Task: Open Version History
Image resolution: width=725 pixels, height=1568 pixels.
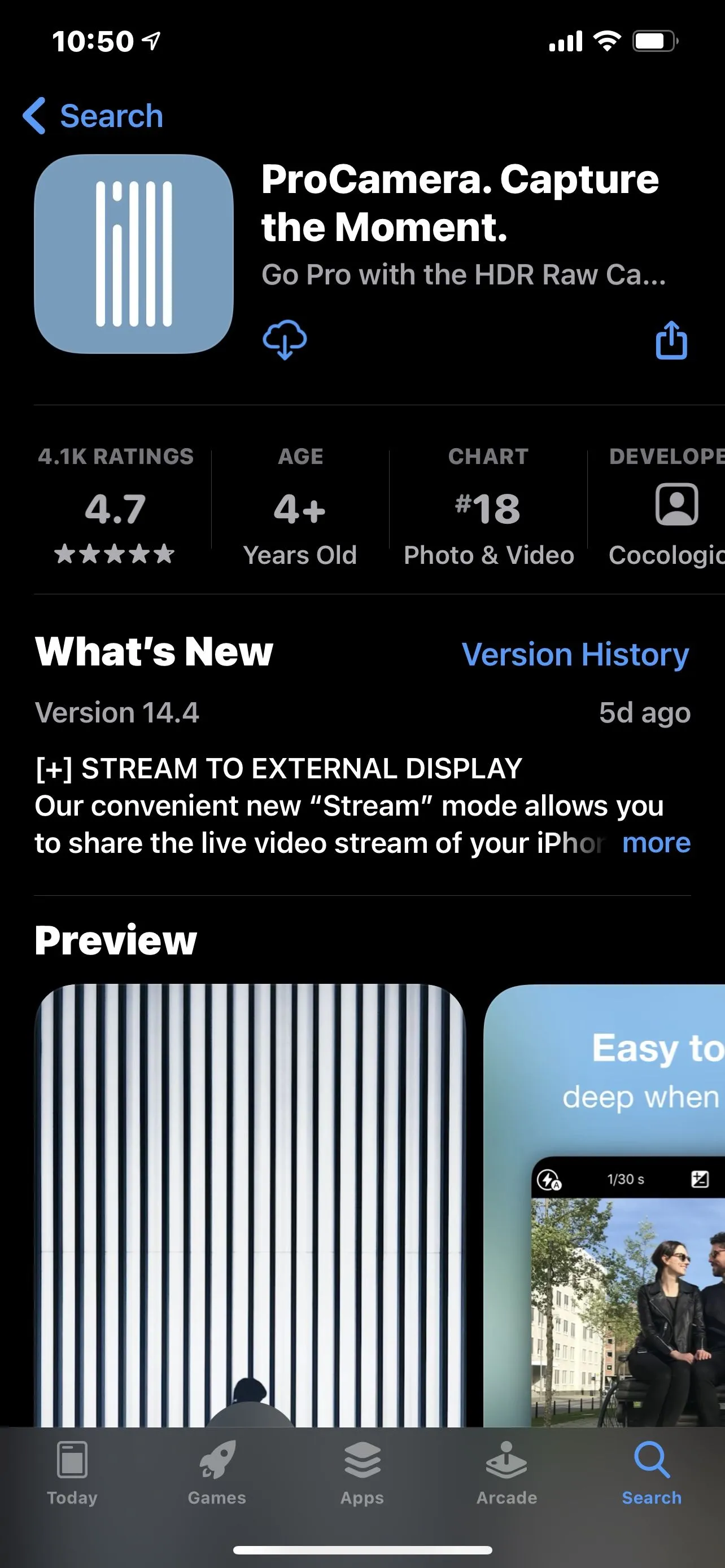Action: click(x=575, y=654)
